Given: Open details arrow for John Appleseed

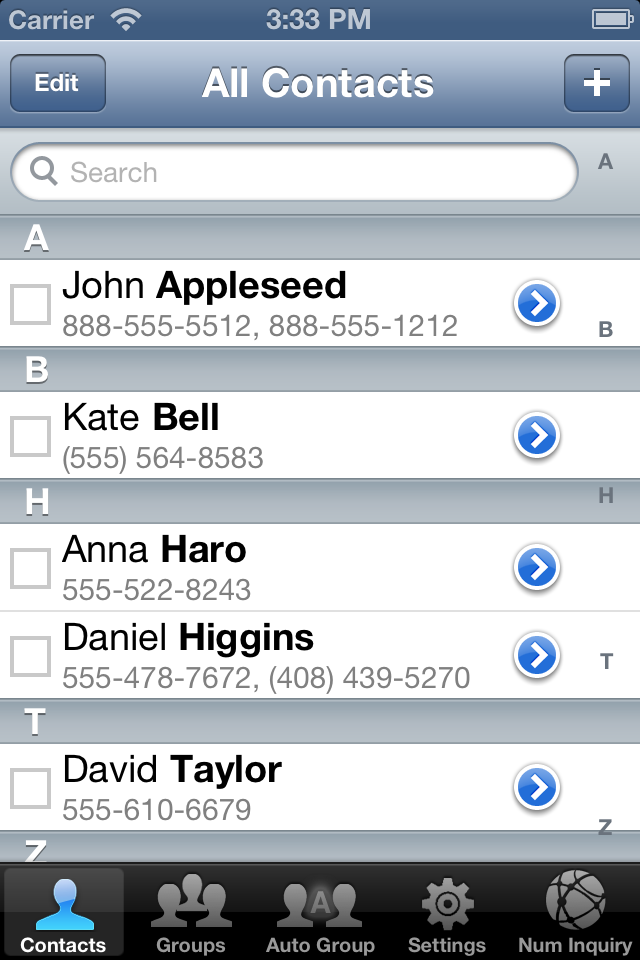Looking at the screenshot, I should point(537,303).
